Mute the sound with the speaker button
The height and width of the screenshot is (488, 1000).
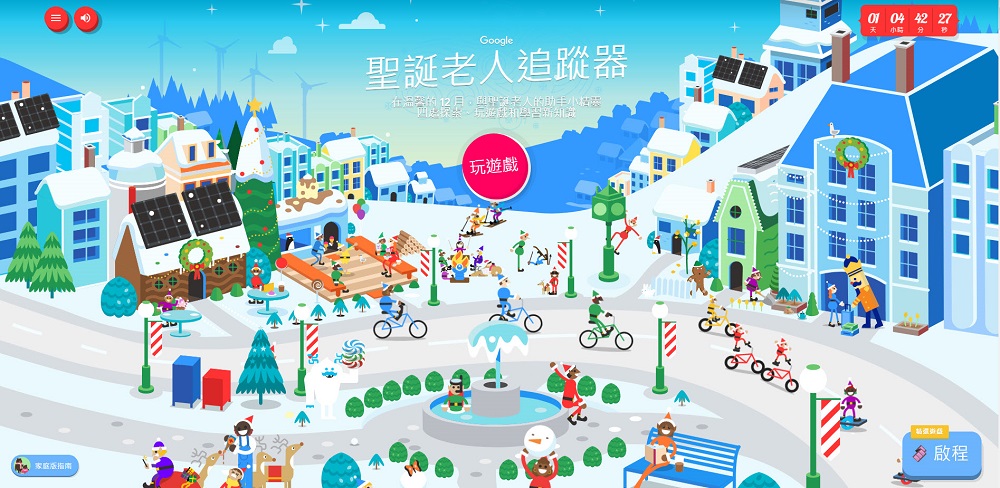pos(87,18)
